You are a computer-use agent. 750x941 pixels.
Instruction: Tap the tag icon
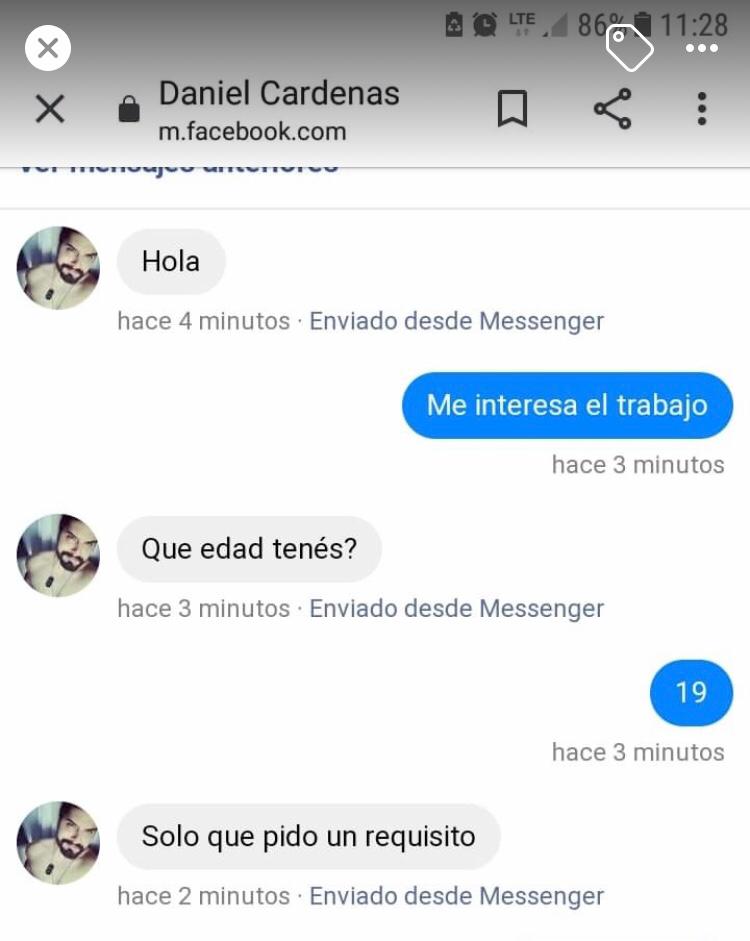[x=629, y=48]
